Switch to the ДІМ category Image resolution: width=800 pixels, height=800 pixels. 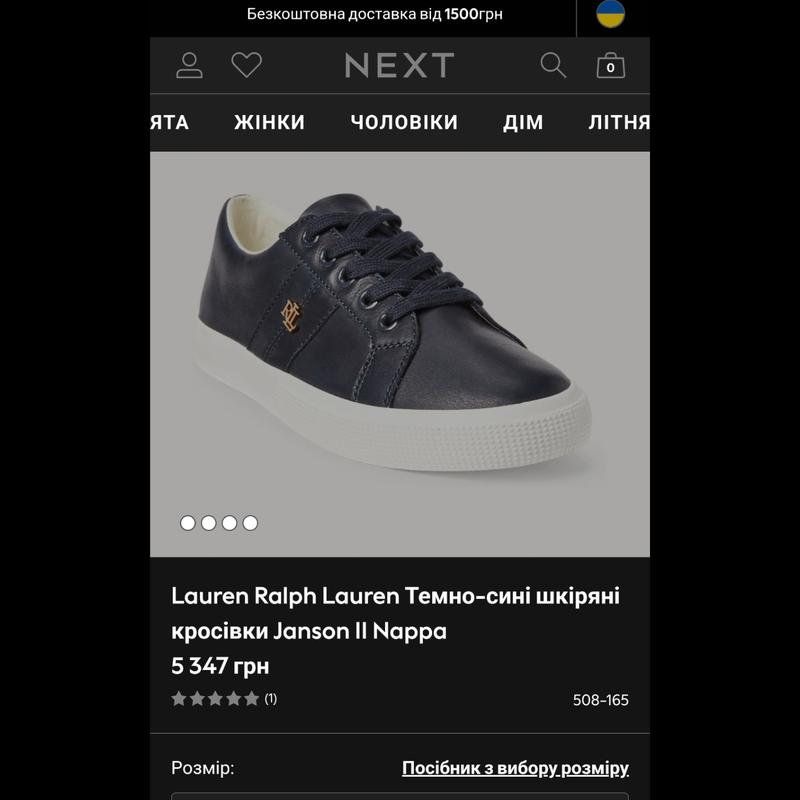click(523, 122)
